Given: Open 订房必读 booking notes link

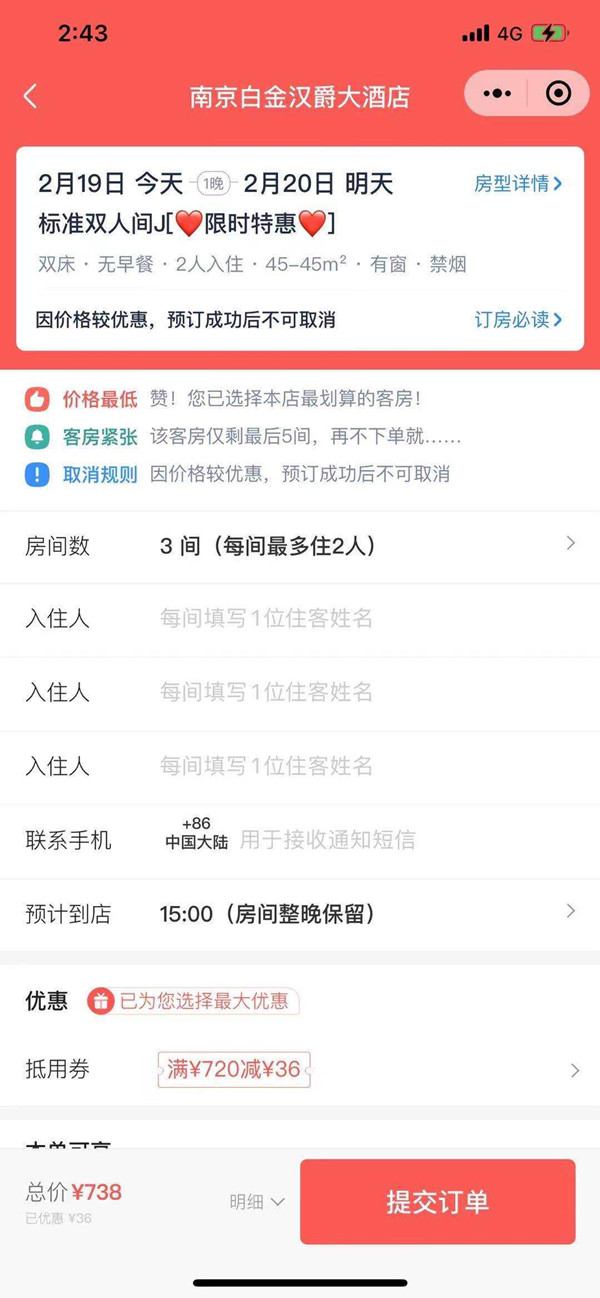Looking at the screenshot, I should [x=517, y=320].
